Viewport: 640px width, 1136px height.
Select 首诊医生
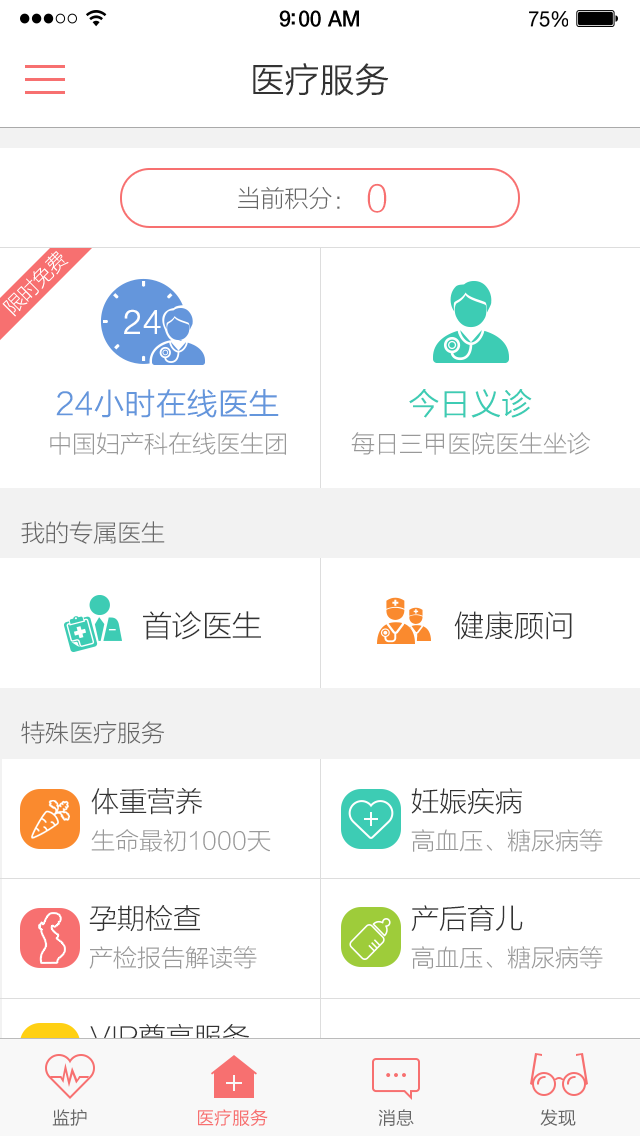pyautogui.click(x=160, y=625)
